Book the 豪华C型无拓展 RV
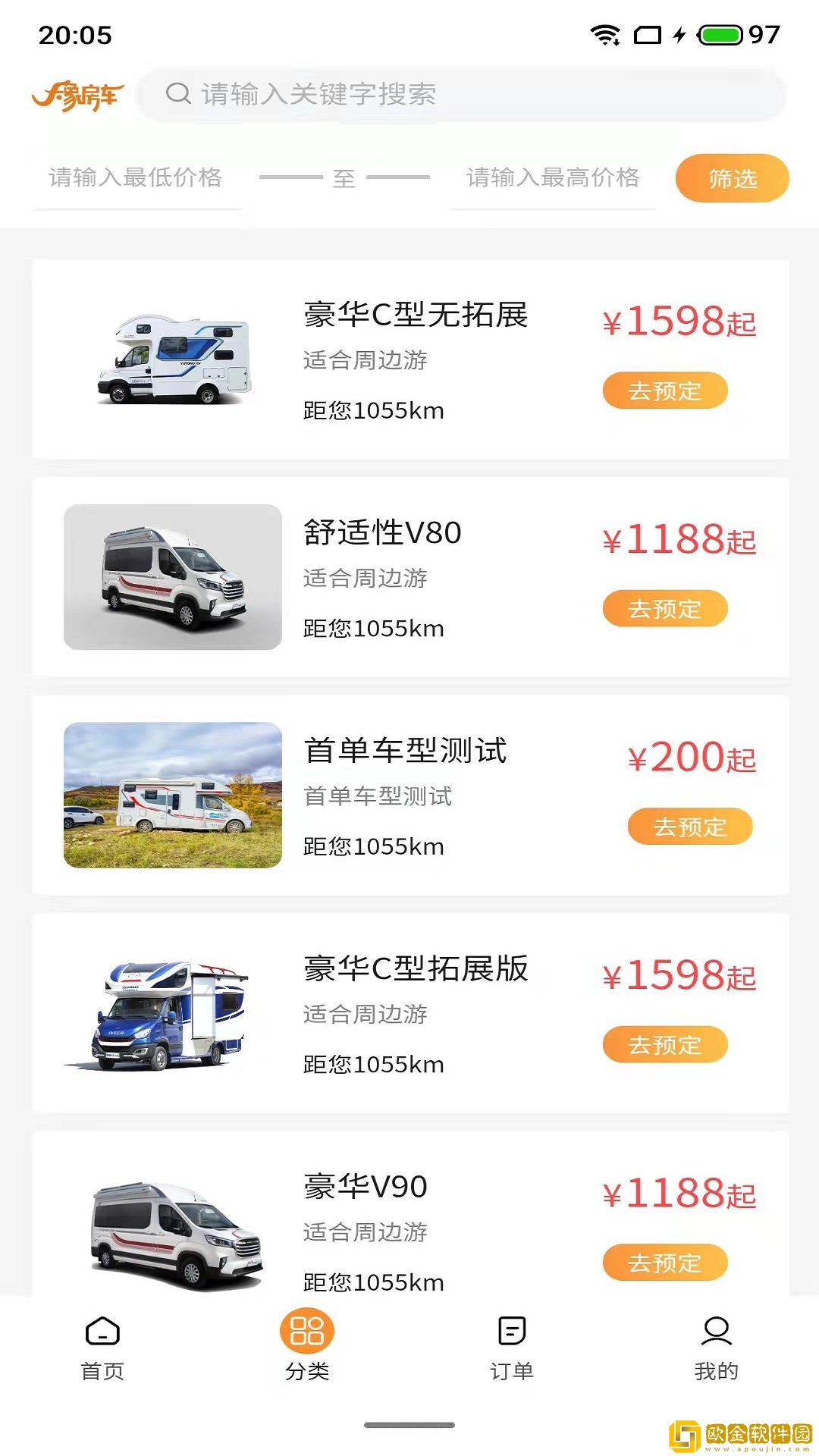The height and width of the screenshot is (1456, 819). pyautogui.click(x=665, y=391)
